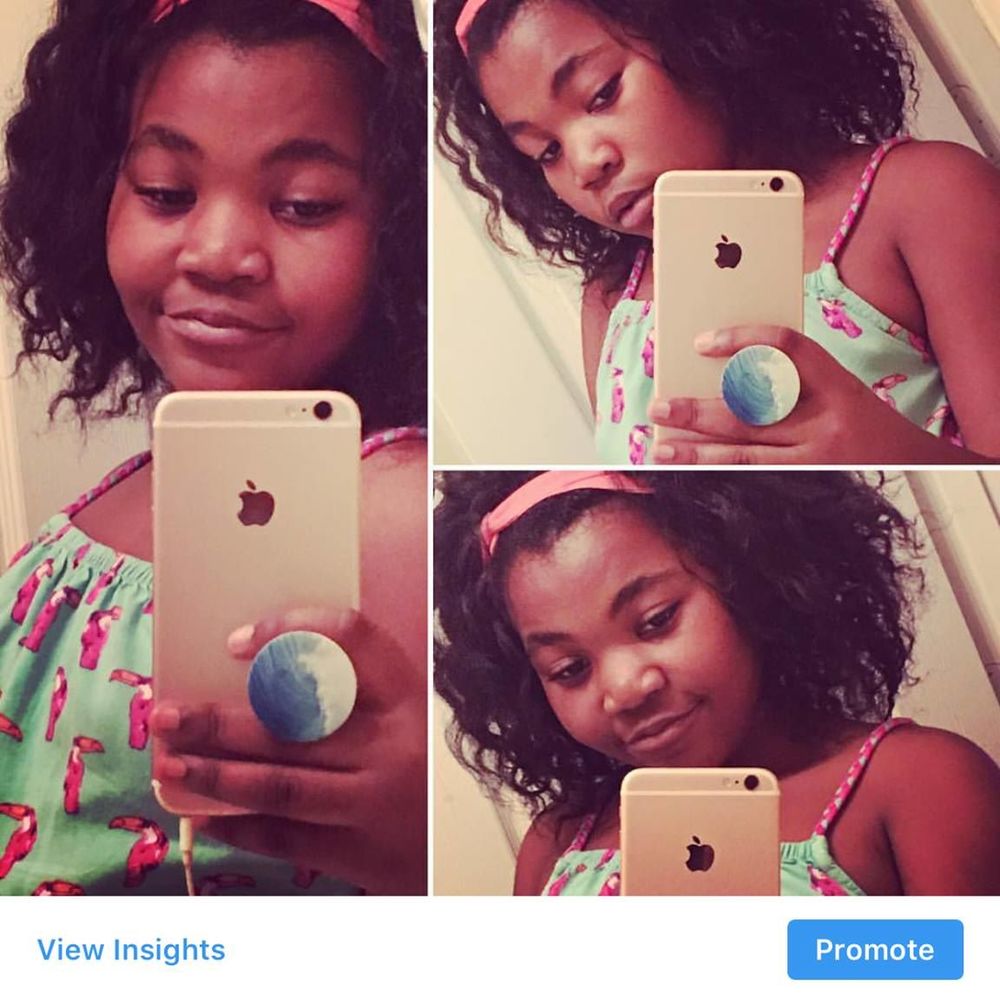Image resolution: width=1000 pixels, height=1000 pixels.
Task: Open the posted selfie collage photo
Action: pos(500,448)
